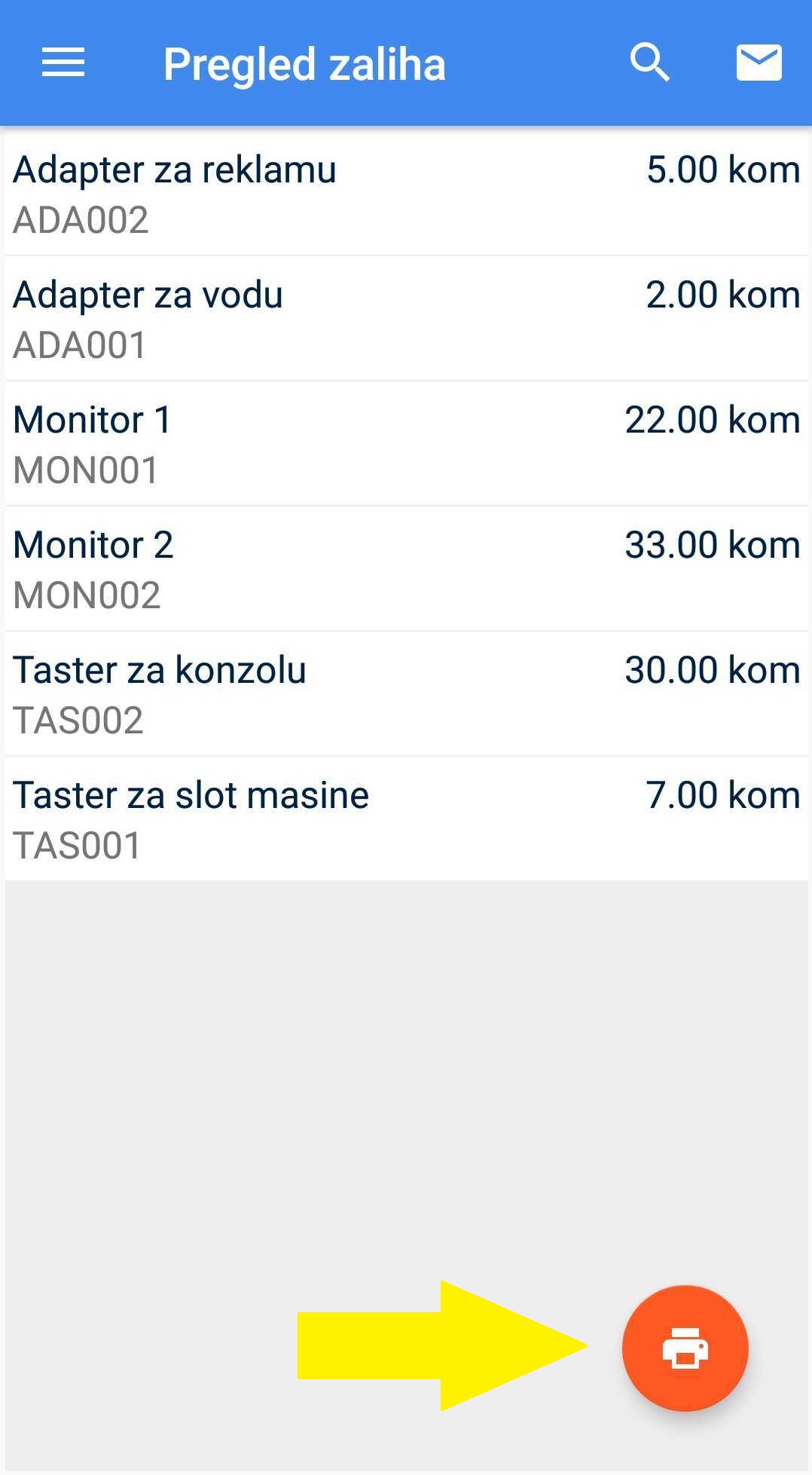Screen dimensions: 812x1475
Task: Tap the orange print button
Action: [x=685, y=1348]
